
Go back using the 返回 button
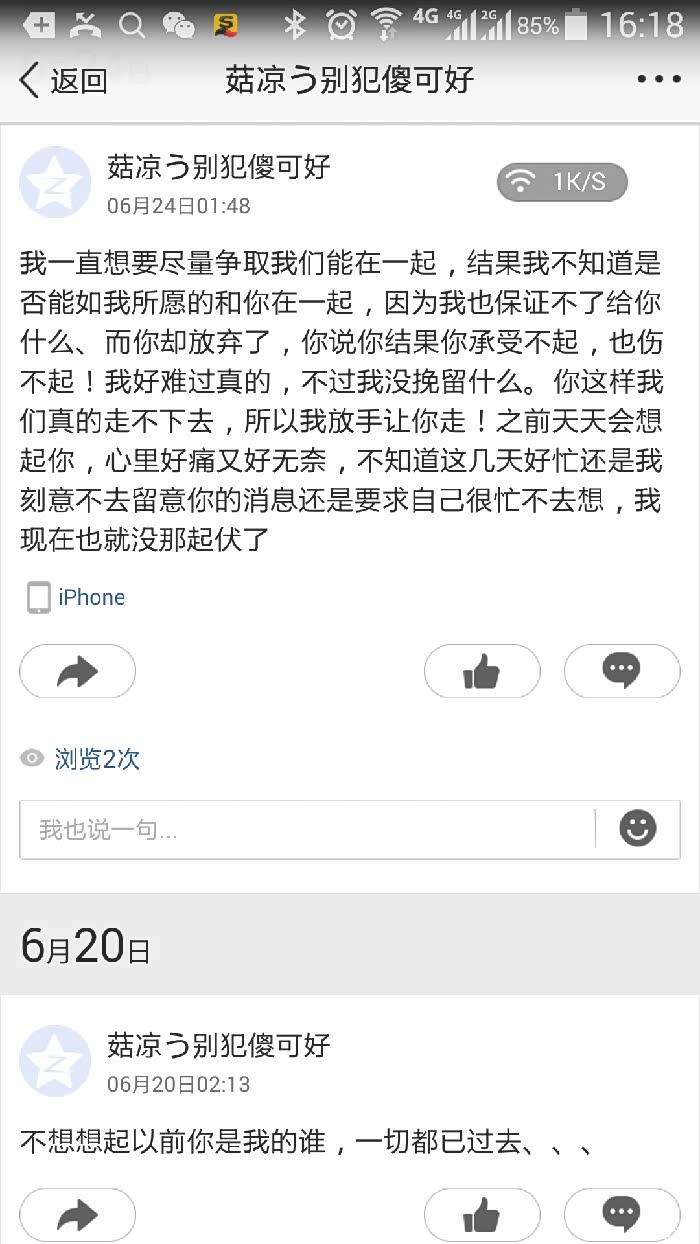pos(63,80)
